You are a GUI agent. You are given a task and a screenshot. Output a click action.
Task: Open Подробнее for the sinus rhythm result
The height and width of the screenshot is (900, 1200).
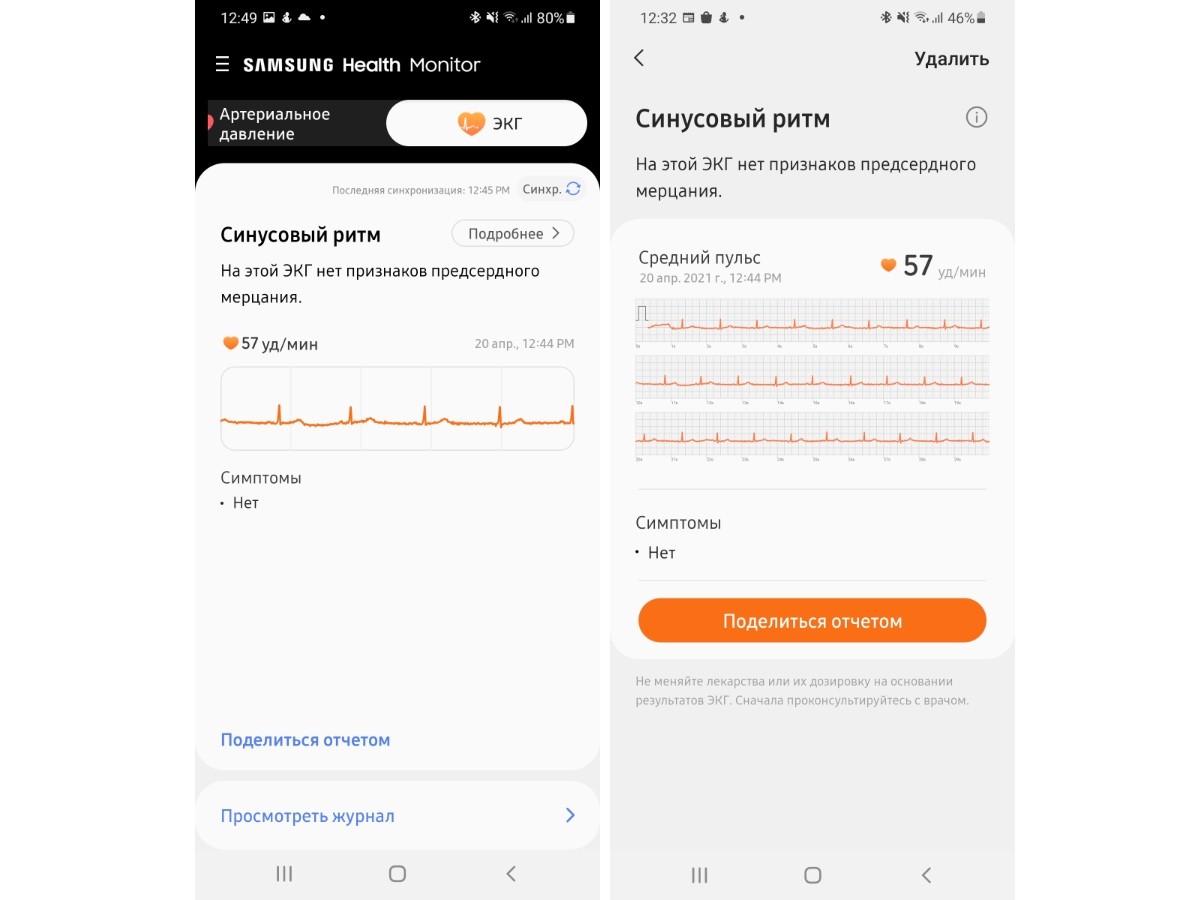pos(513,234)
